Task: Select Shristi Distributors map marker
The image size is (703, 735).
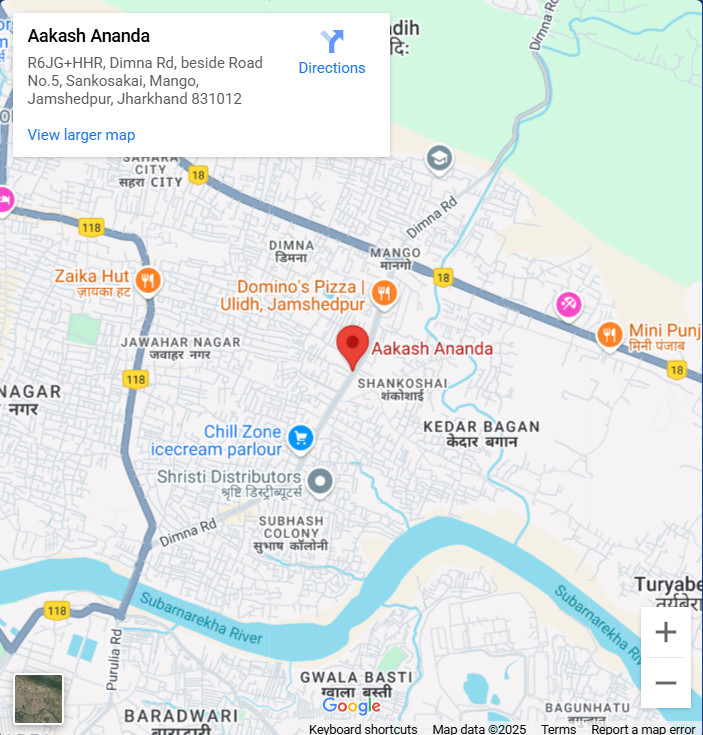Action: (x=320, y=483)
